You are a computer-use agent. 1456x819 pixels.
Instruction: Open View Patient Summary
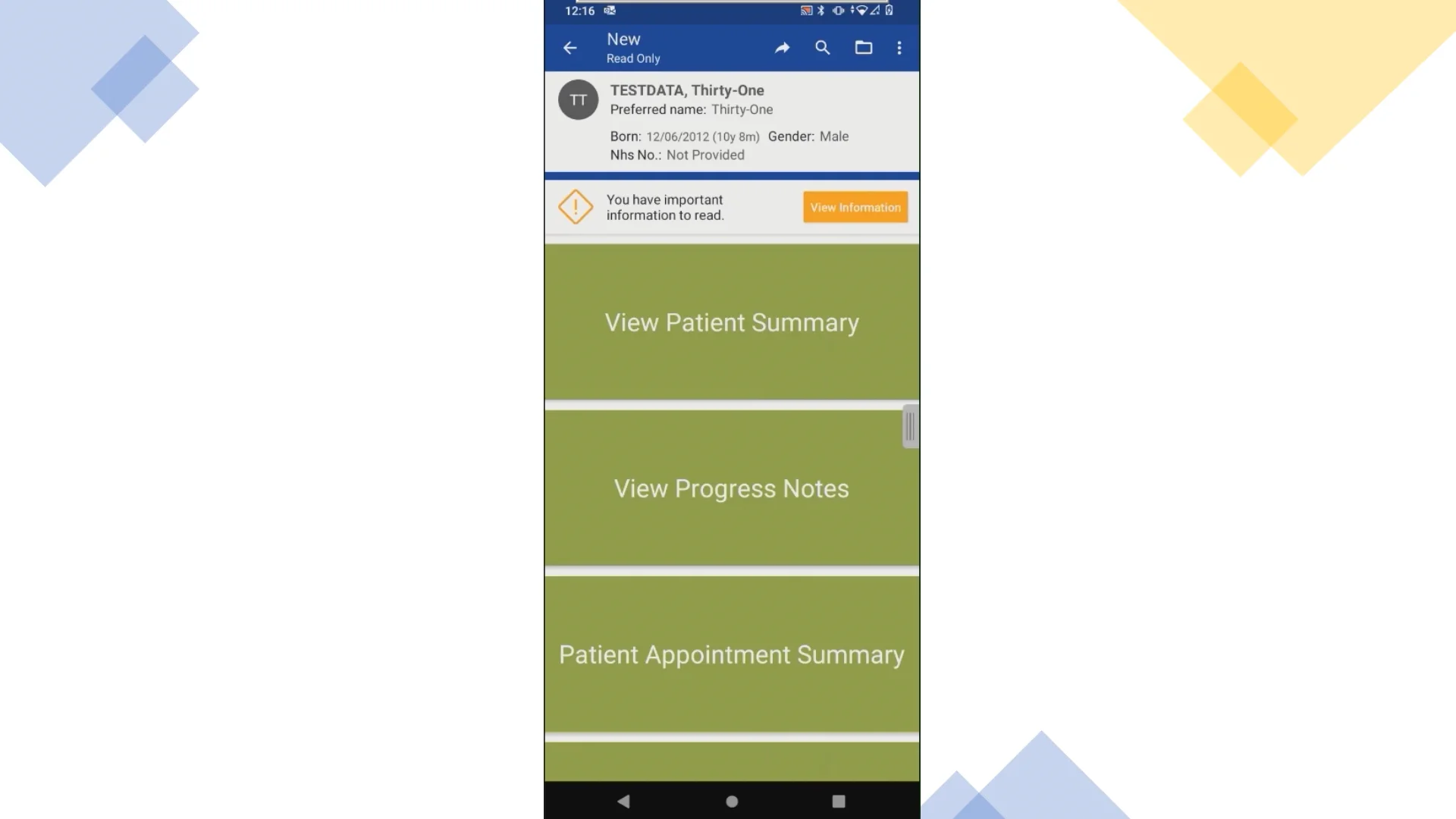[x=731, y=322]
